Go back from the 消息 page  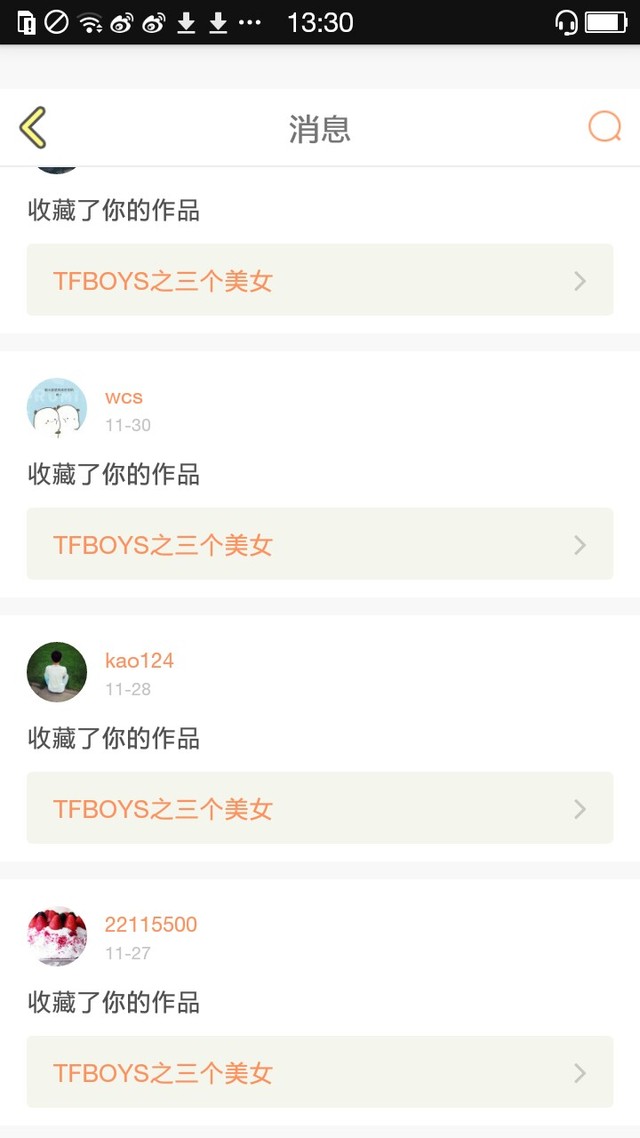tap(33, 128)
